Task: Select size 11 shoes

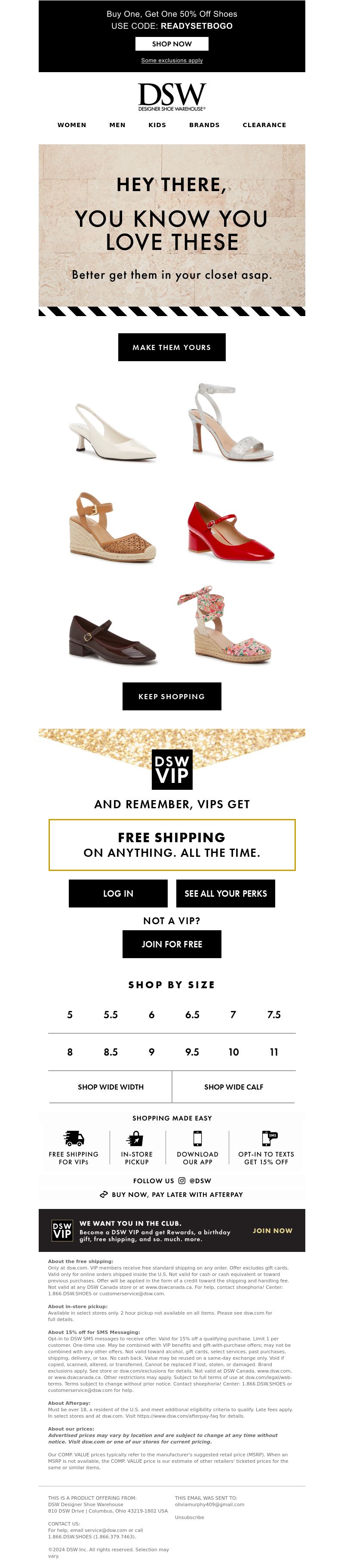Action: (x=274, y=1052)
